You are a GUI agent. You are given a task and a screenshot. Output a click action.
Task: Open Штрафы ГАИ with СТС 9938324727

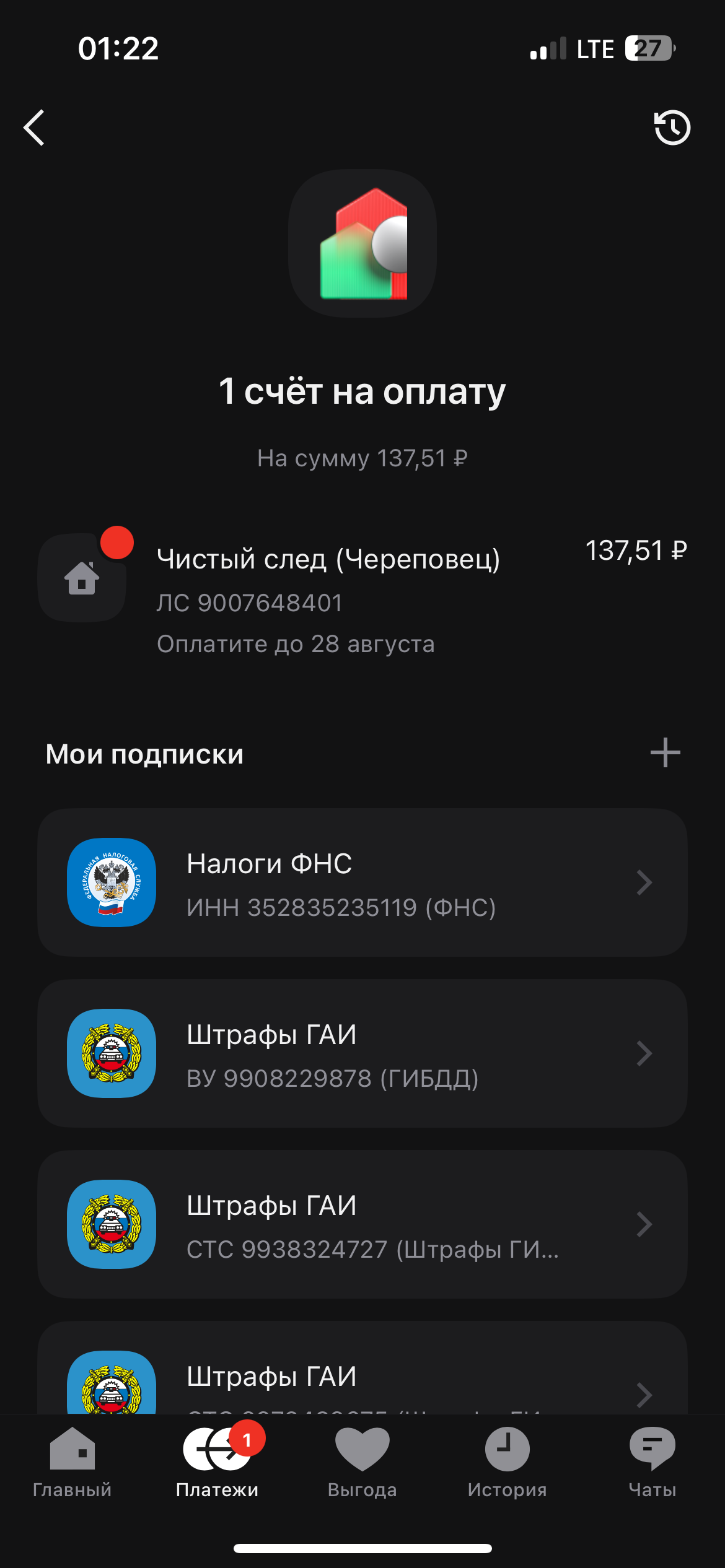[362, 1224]
